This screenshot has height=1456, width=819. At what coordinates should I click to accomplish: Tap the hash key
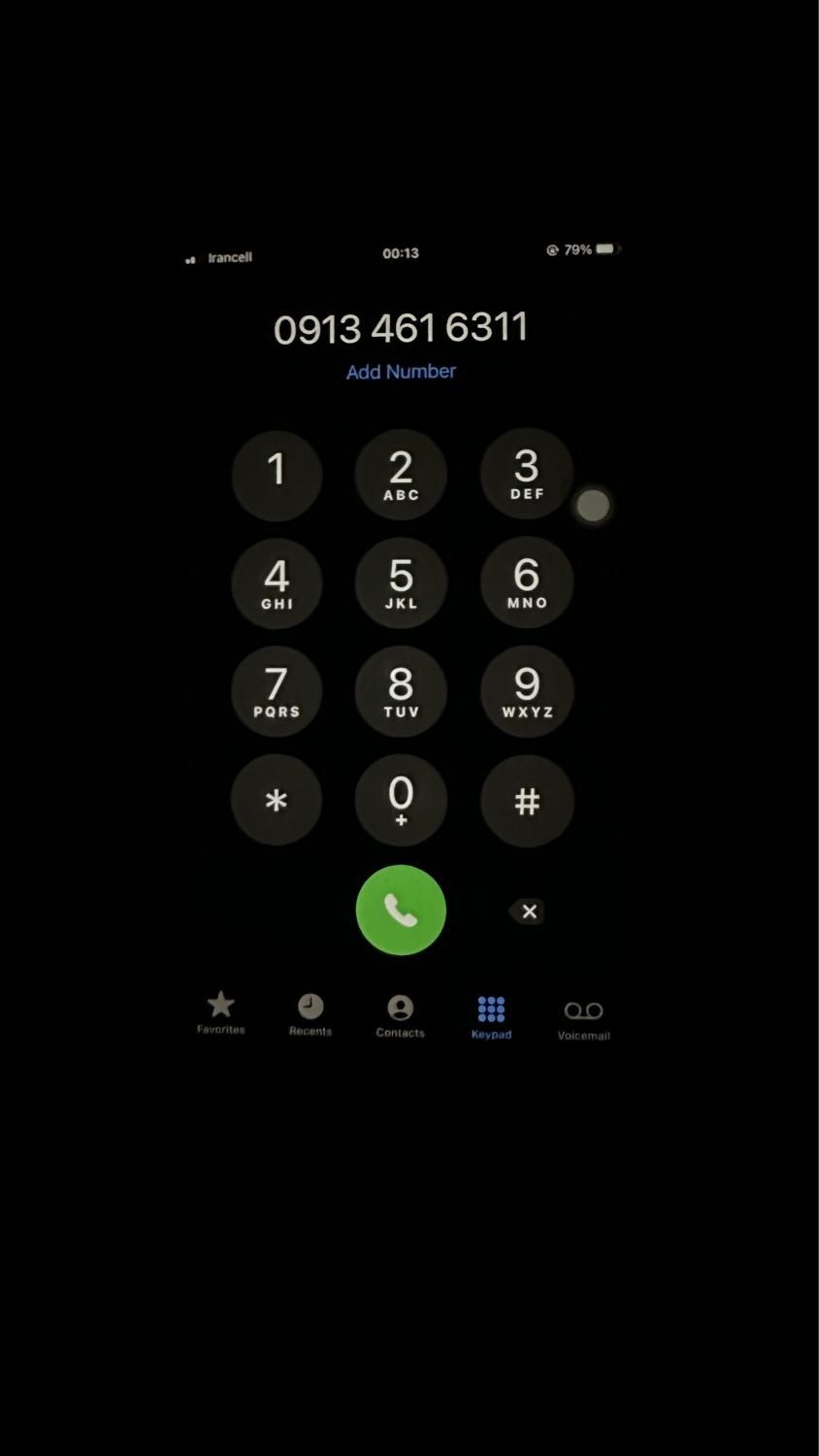(526, 801)
